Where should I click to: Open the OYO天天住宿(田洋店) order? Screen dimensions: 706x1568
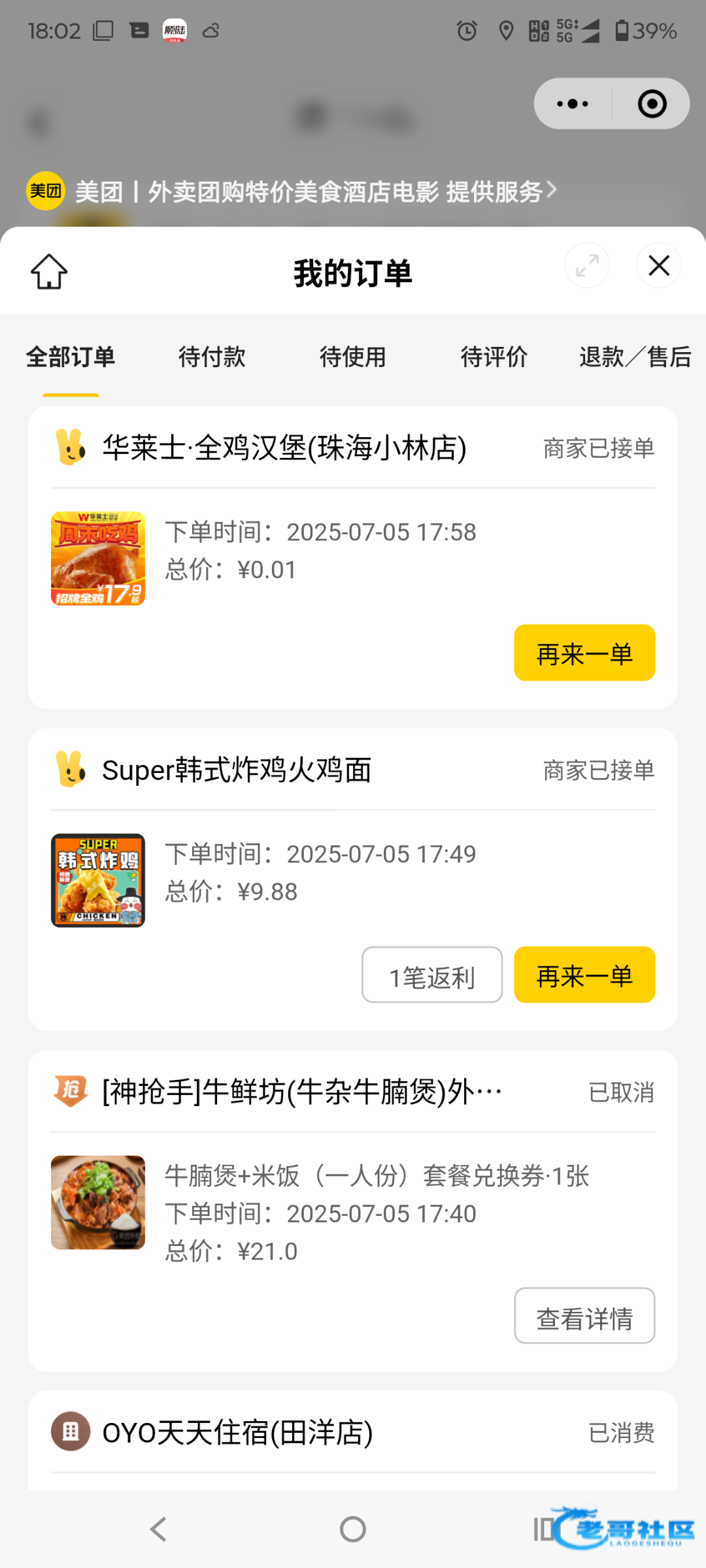(x=238, y=1432)
